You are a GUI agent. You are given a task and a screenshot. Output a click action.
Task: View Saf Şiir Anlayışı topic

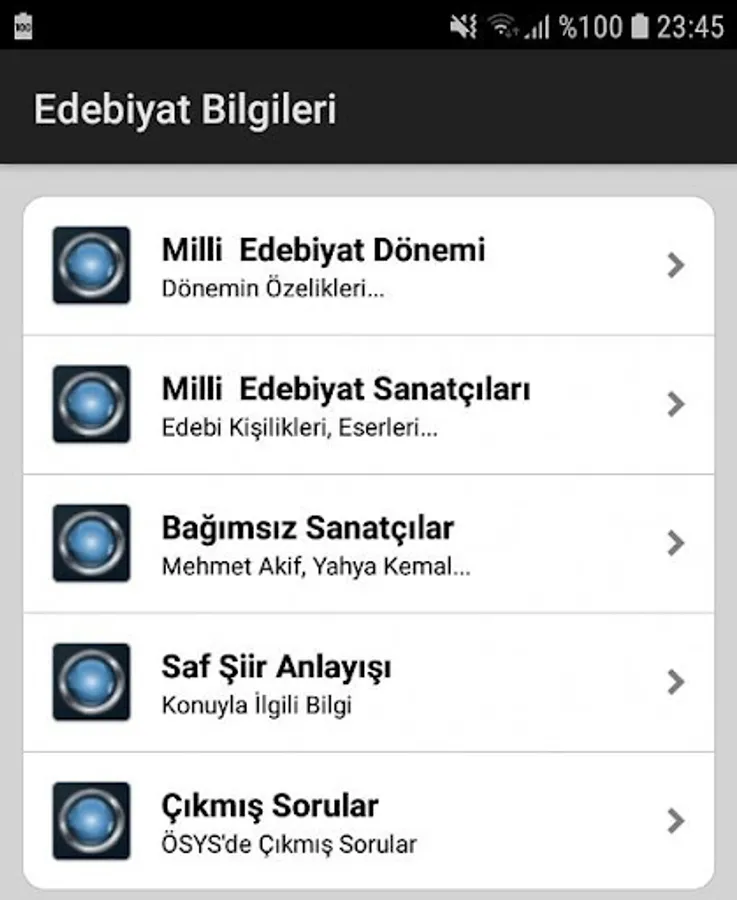368,682
